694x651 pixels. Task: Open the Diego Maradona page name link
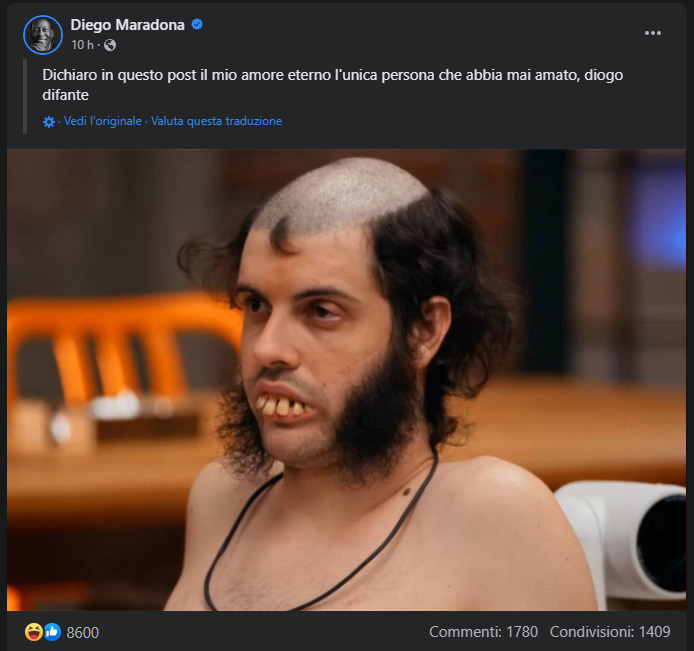[x=127, y=25]
